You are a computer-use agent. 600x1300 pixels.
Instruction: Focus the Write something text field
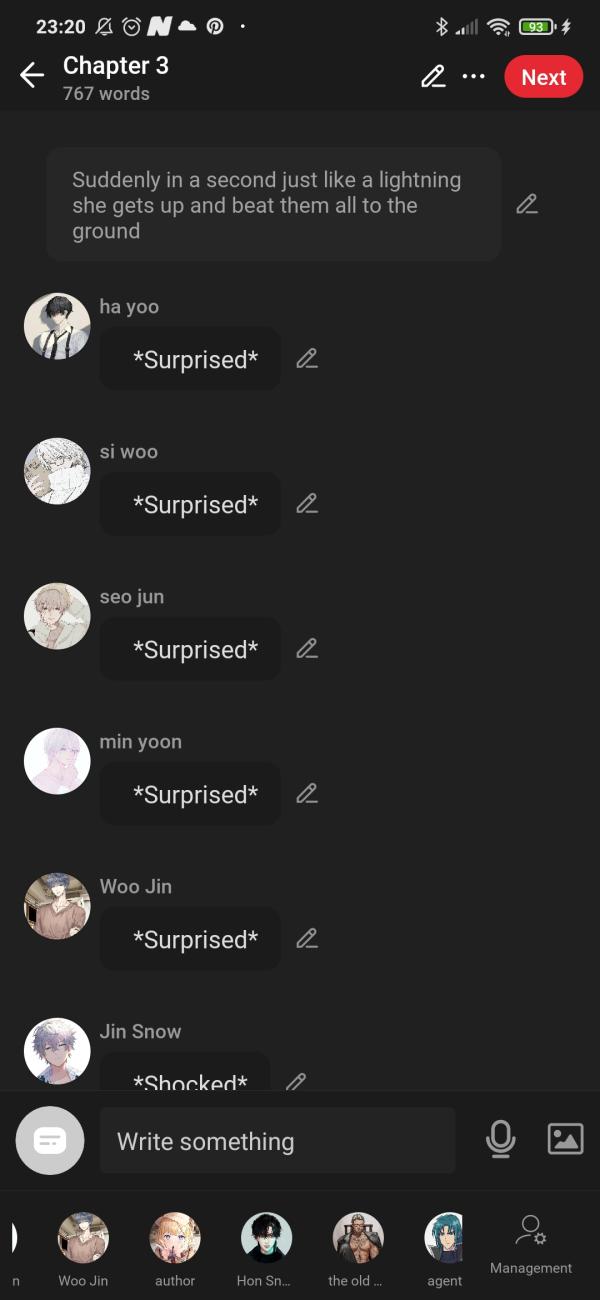click(x=277, y=1141)
